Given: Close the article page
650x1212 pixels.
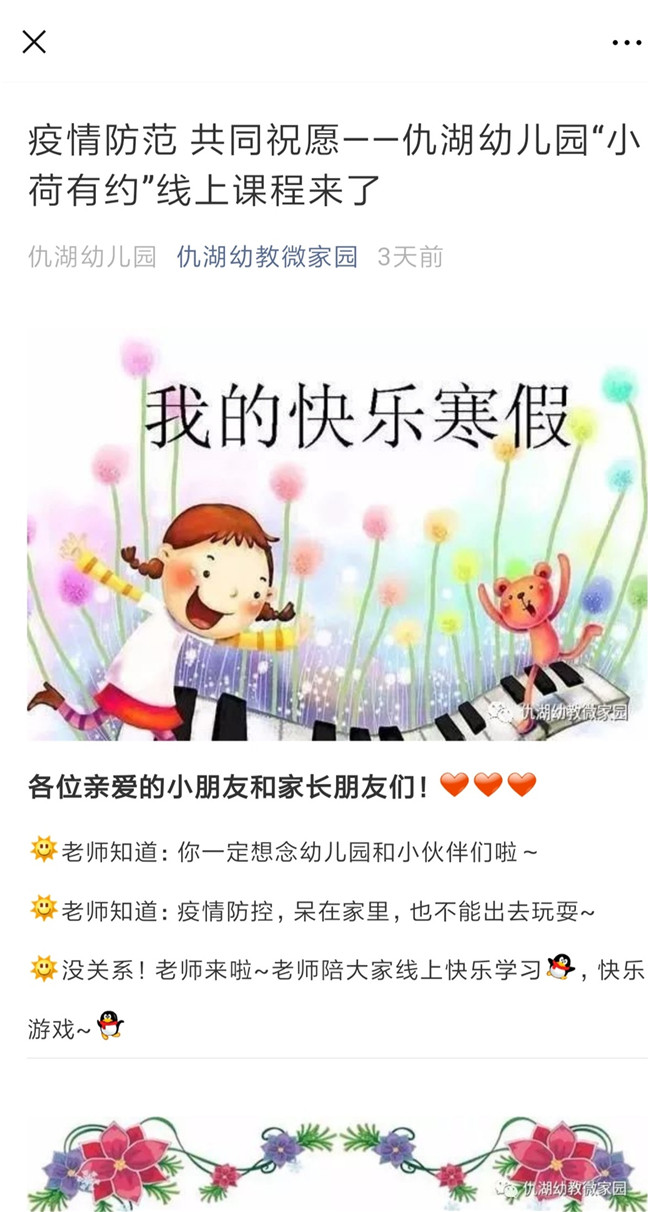Looking at the screenshot, I should tap(34, 42).
